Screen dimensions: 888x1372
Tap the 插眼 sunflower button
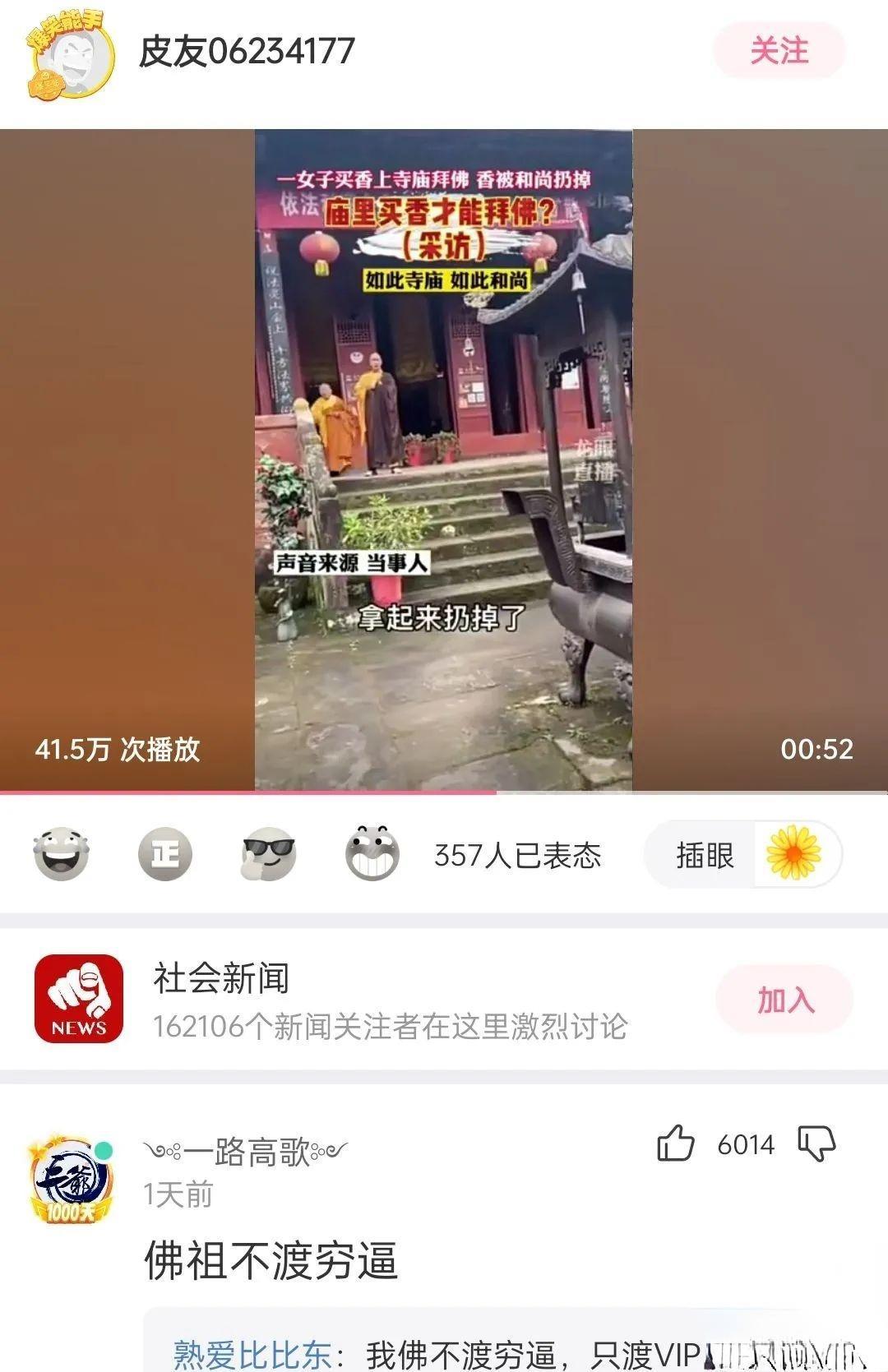pyautogui.click(x=742, y=855)
